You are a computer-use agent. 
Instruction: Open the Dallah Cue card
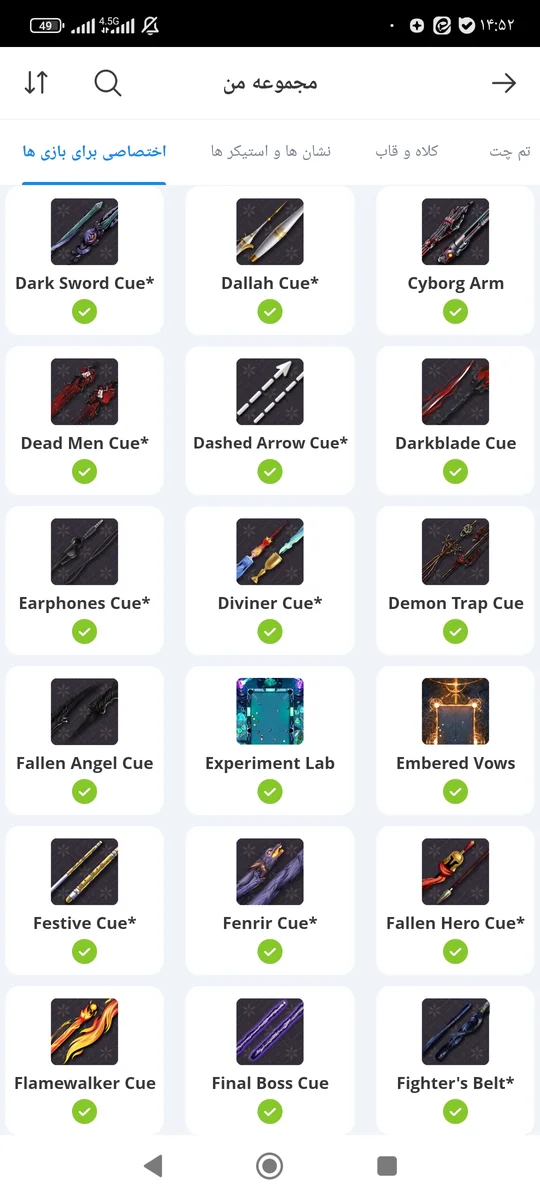click(270, 260)
